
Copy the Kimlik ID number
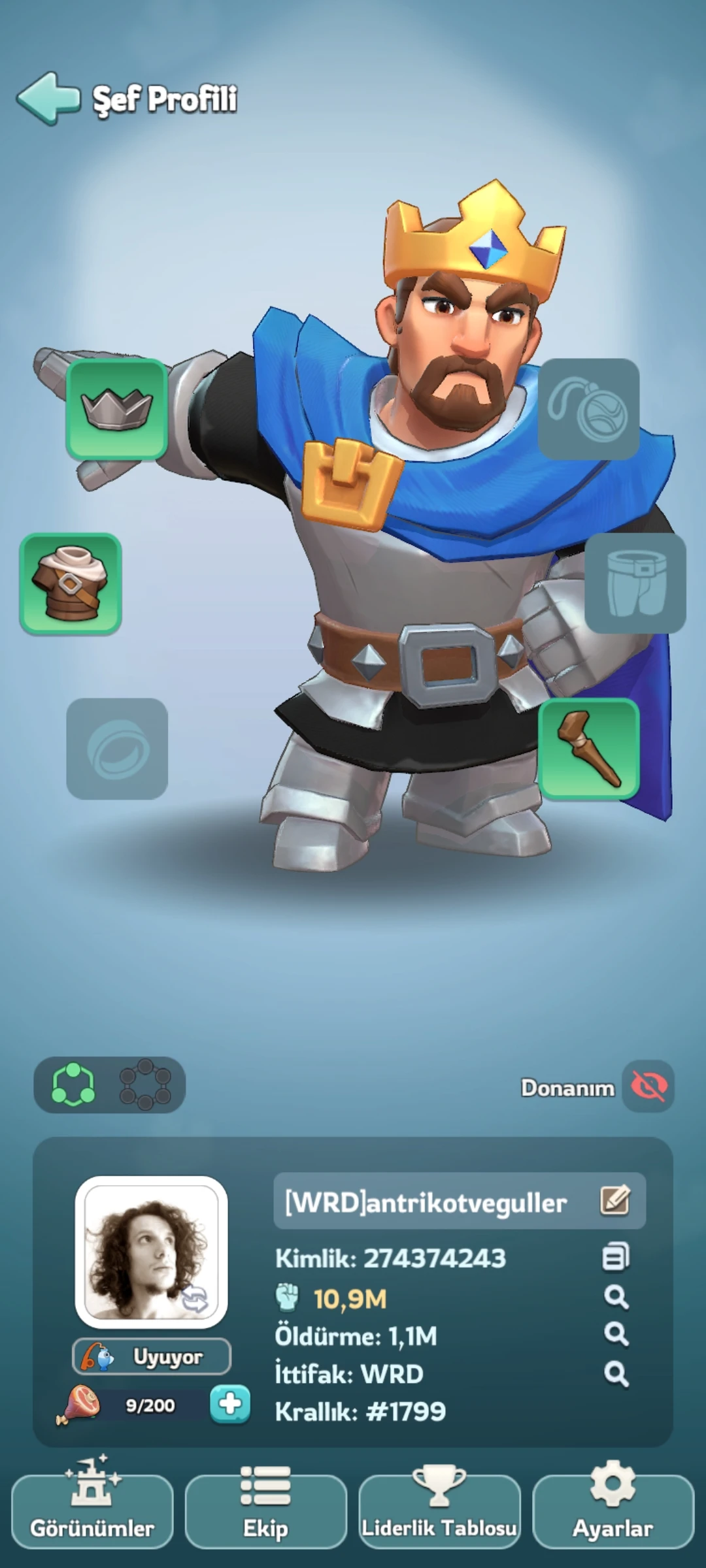click(615, 1256)
